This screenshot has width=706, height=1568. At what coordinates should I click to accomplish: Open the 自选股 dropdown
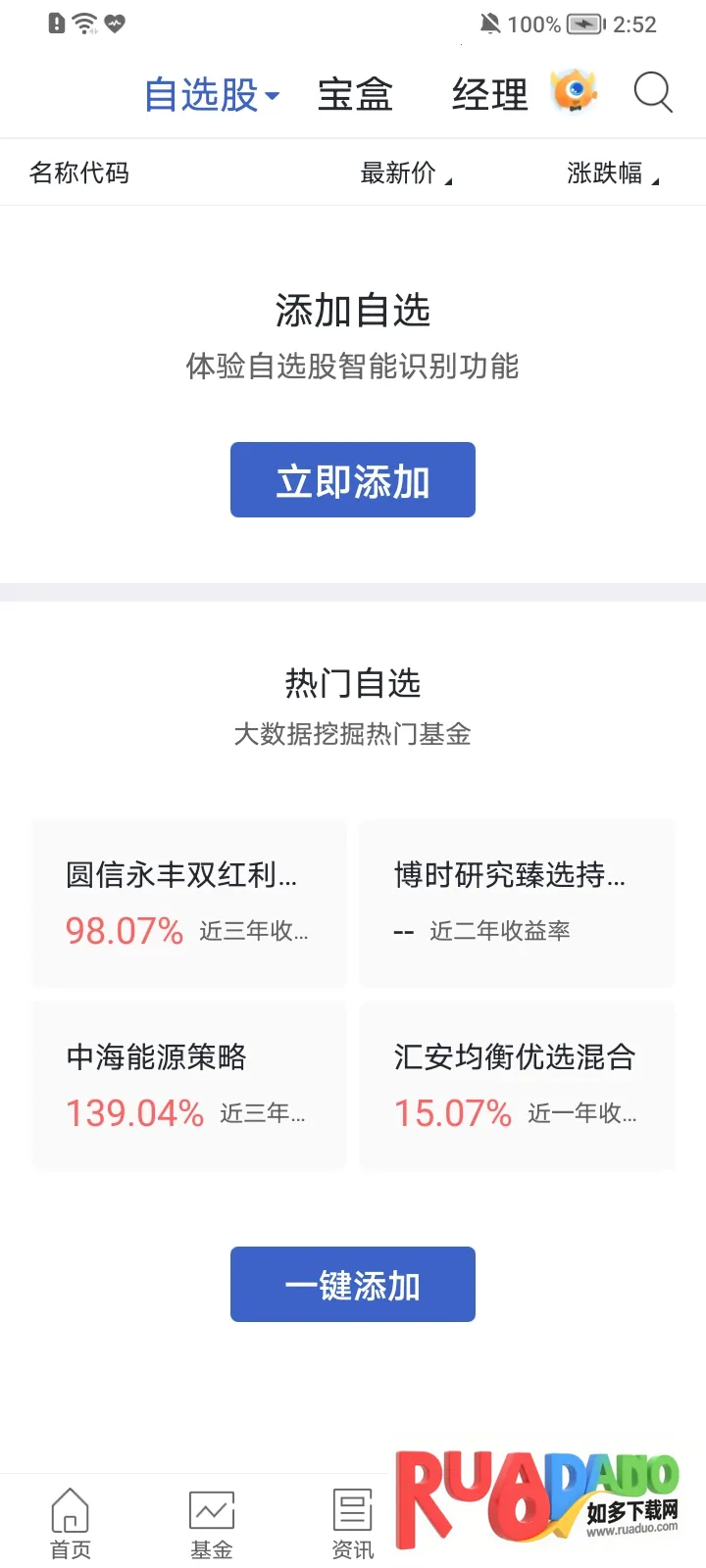(x=212, y=95)
